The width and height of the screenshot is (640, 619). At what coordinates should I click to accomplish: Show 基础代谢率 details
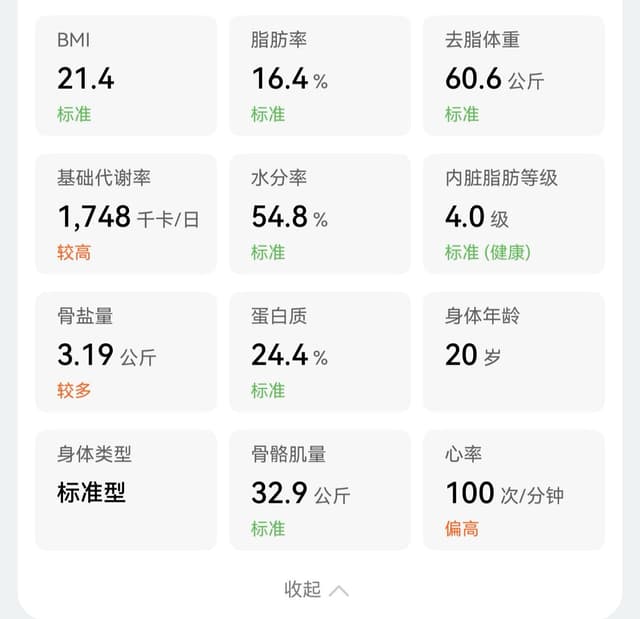pyautogui.click(x=126, y=214)
